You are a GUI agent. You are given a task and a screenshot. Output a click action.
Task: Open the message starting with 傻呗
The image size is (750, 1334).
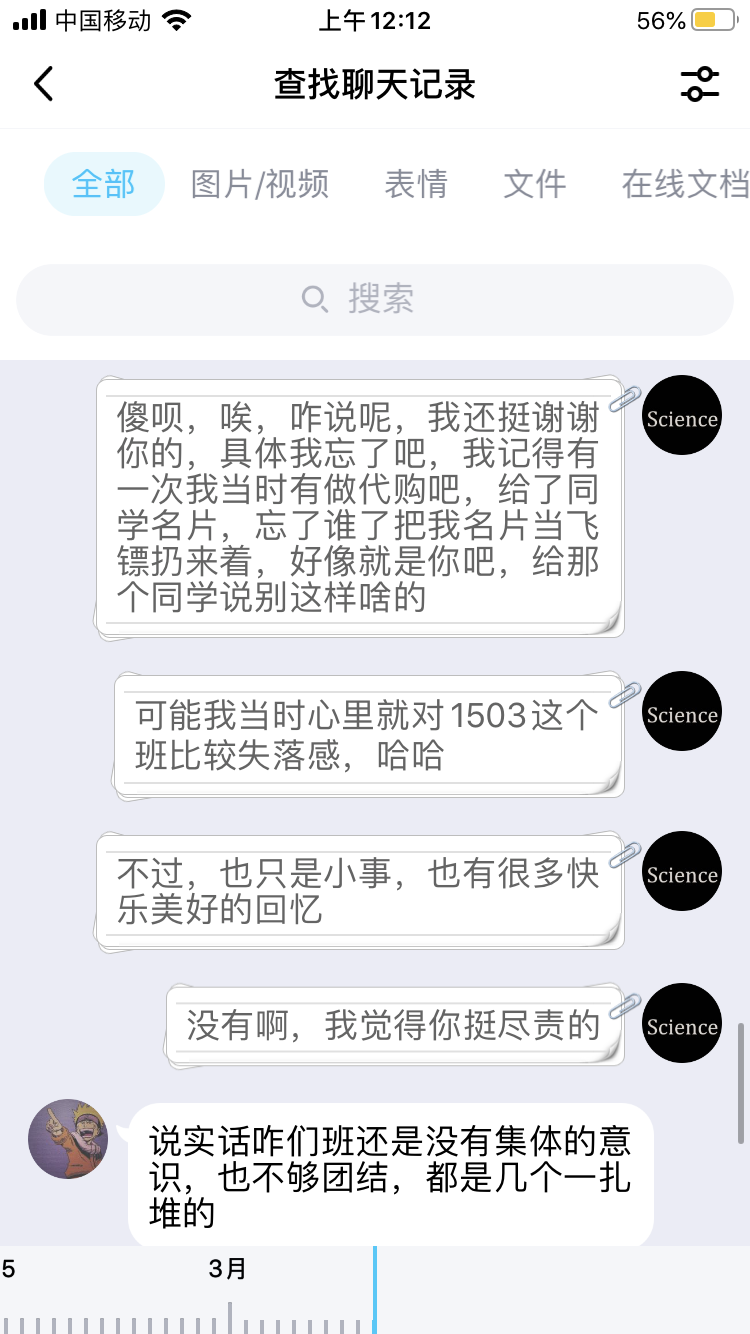click(360, 506)
